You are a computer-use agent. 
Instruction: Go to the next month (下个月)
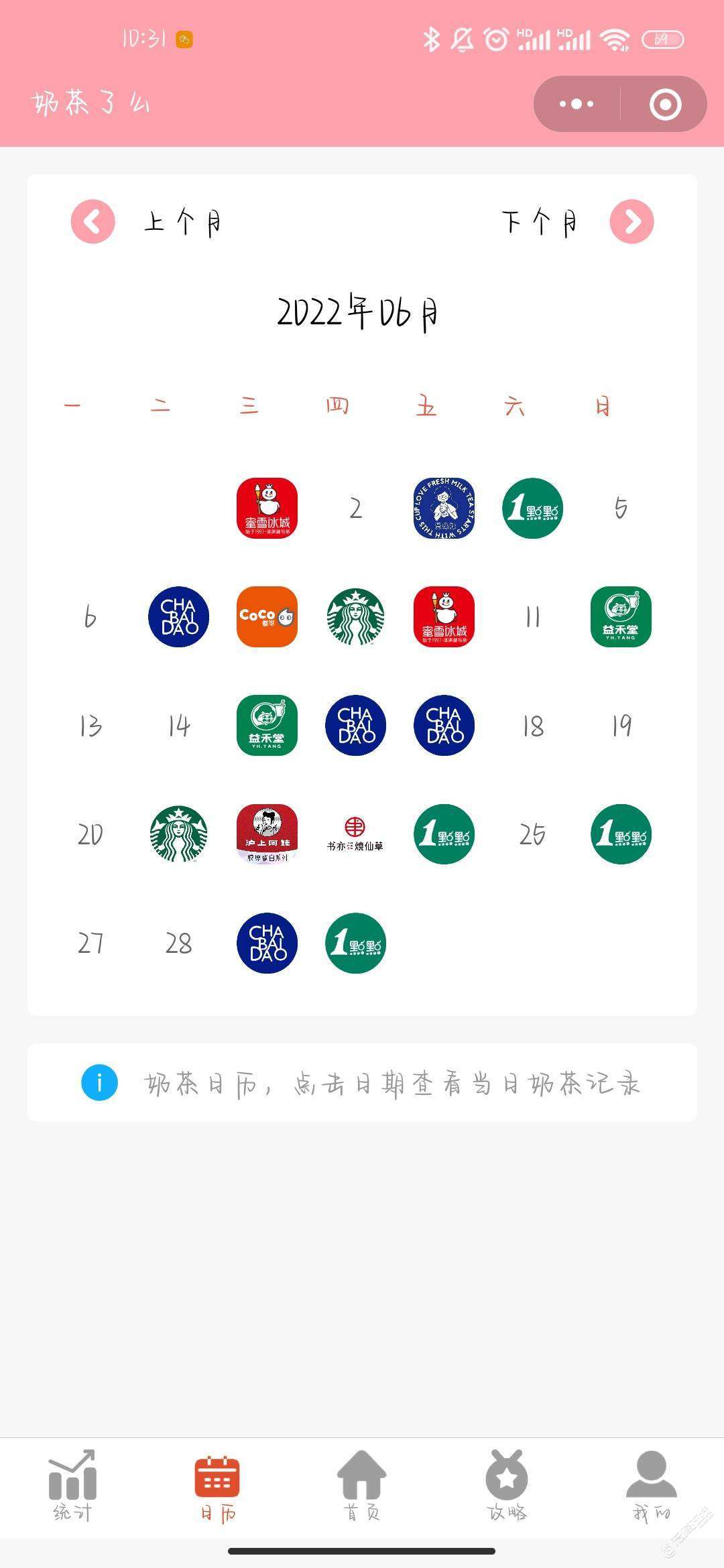pyautogui.click(x=631, y=222)
